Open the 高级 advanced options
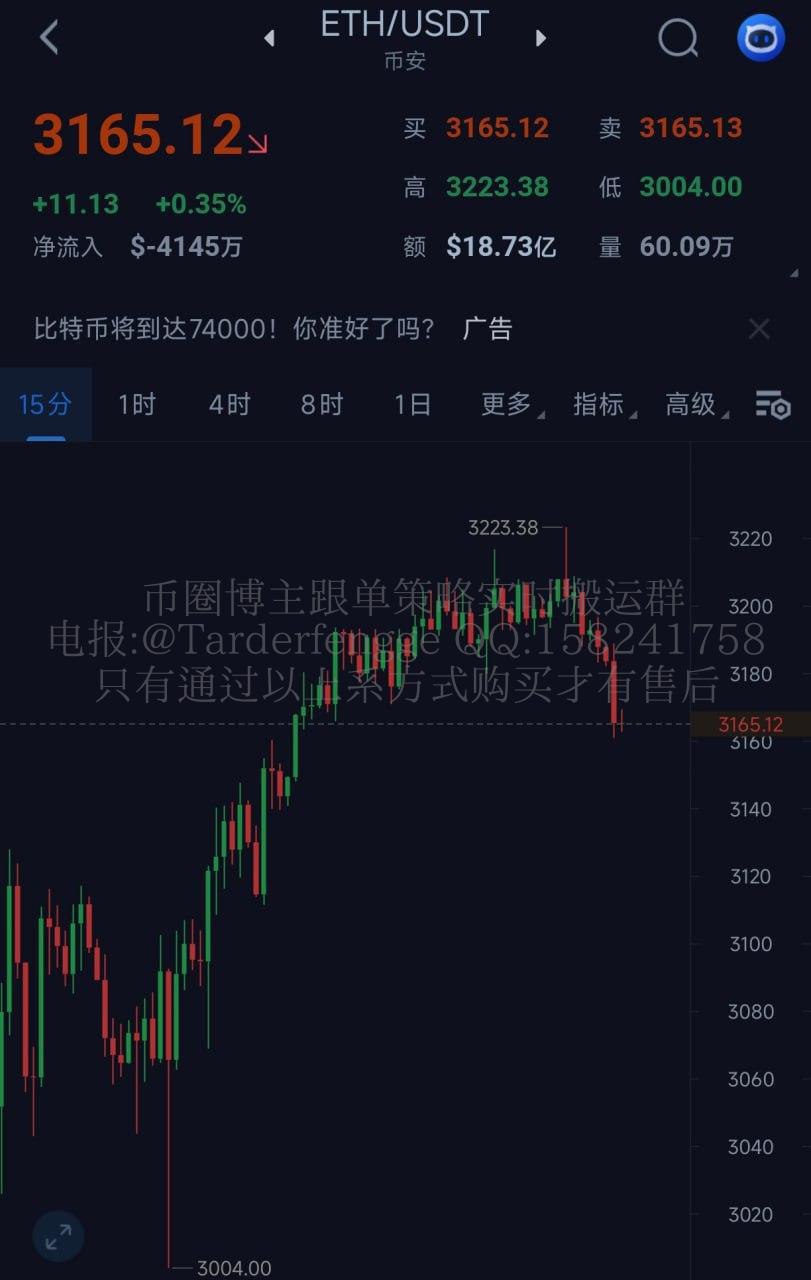811x1280 pixels. [695, 405]
